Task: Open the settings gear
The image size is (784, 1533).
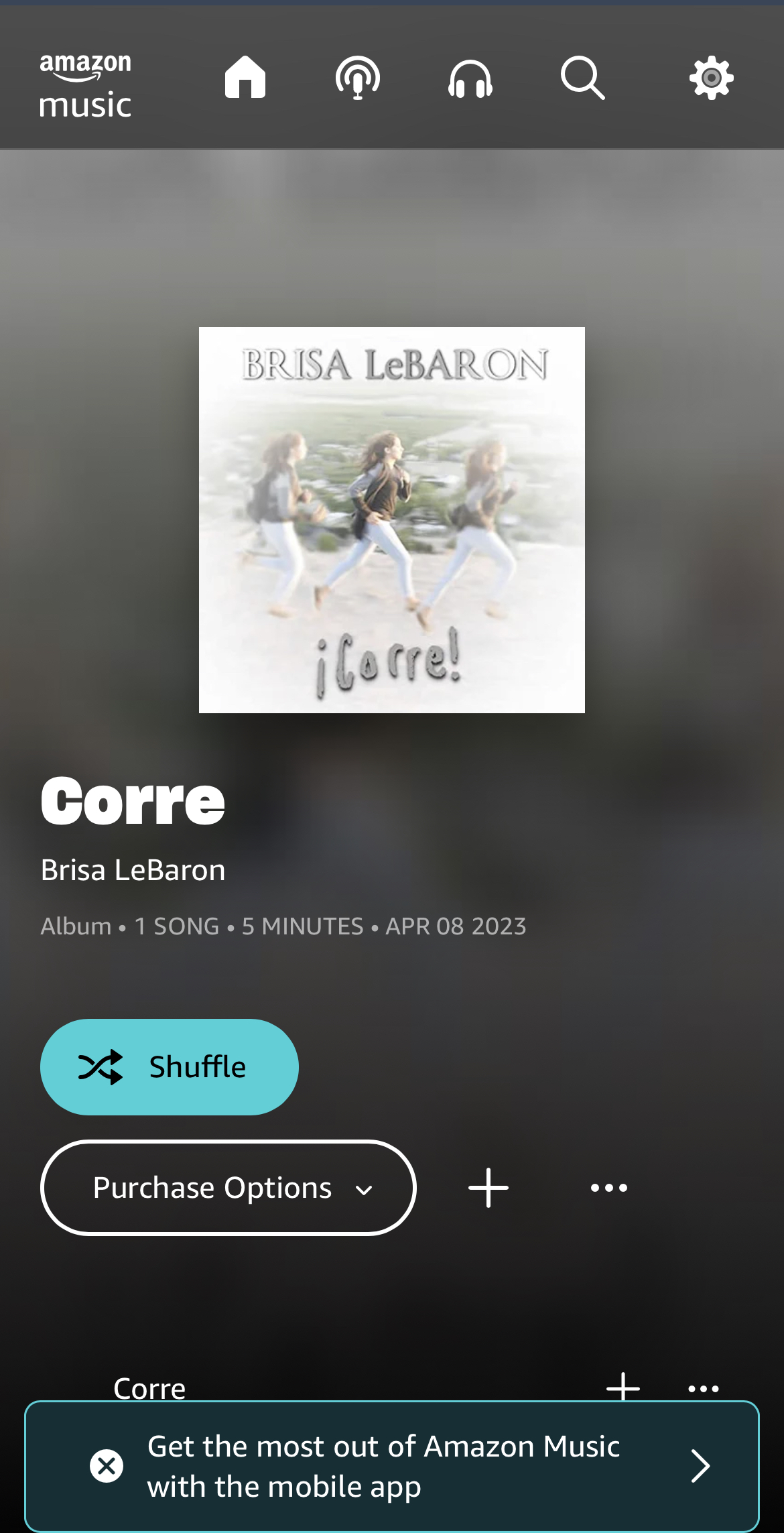Action: tap(711, 78)
